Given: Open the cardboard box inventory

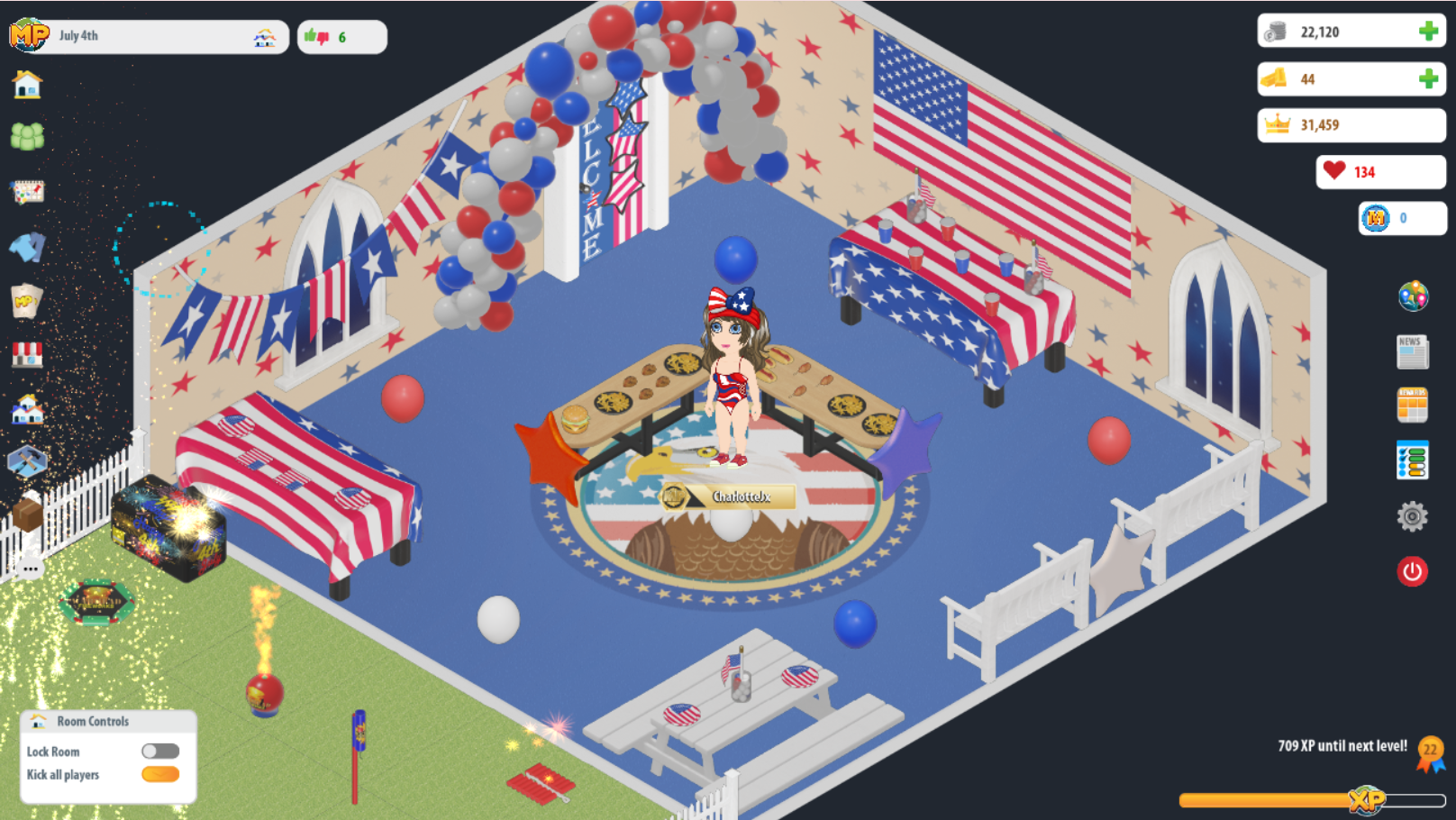Looking at the screenshot, I should [x=27, y=514].
